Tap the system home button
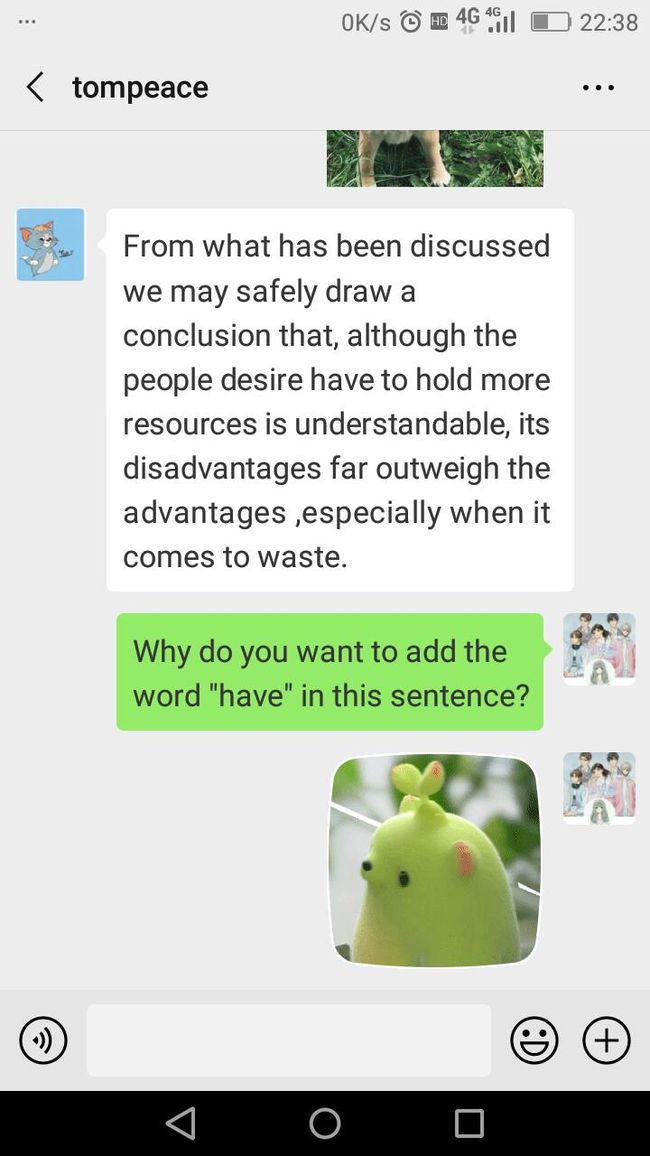 (x=325, y=1124)
